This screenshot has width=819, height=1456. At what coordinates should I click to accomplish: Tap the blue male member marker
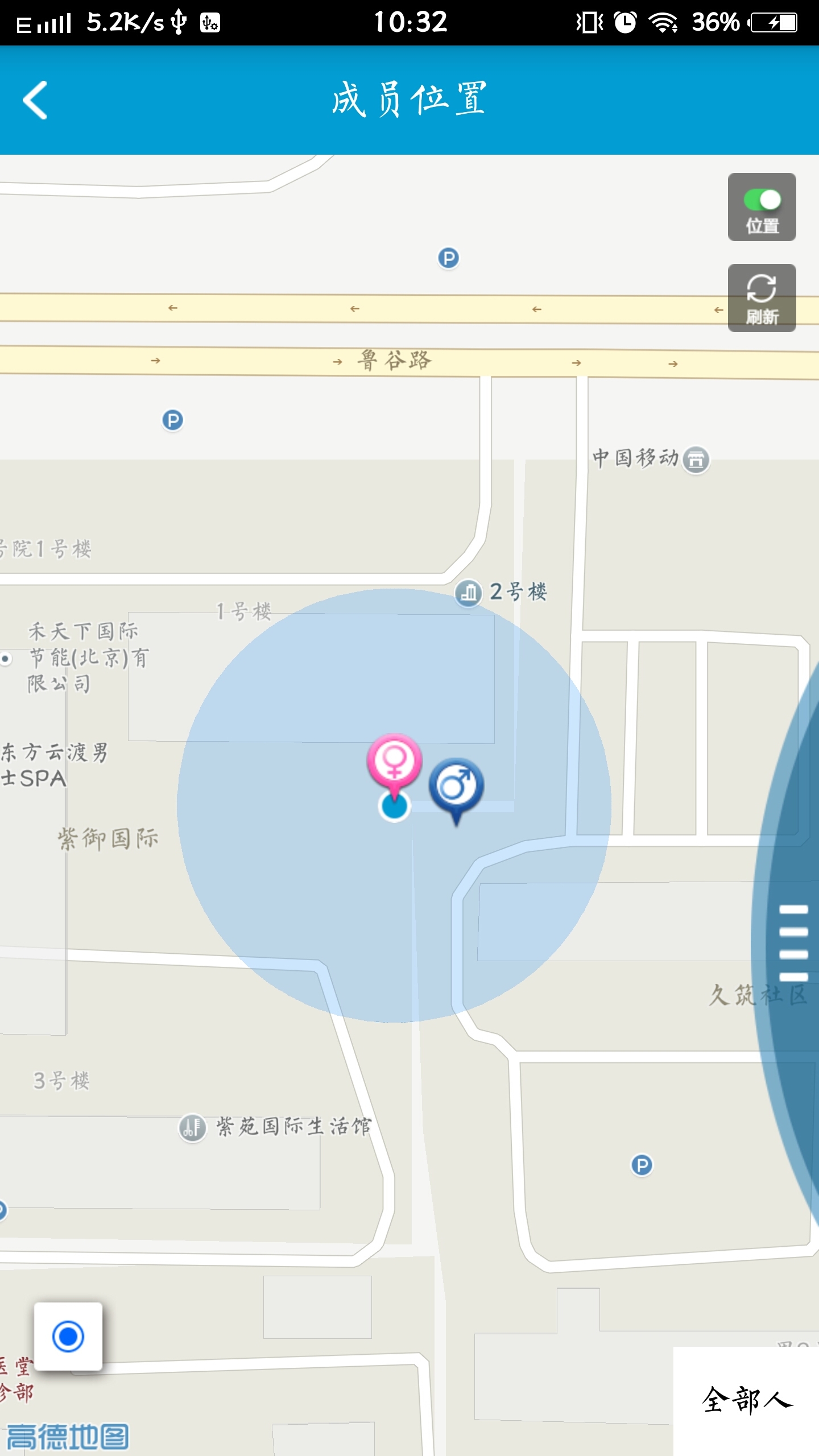click(x=456, y=787)
